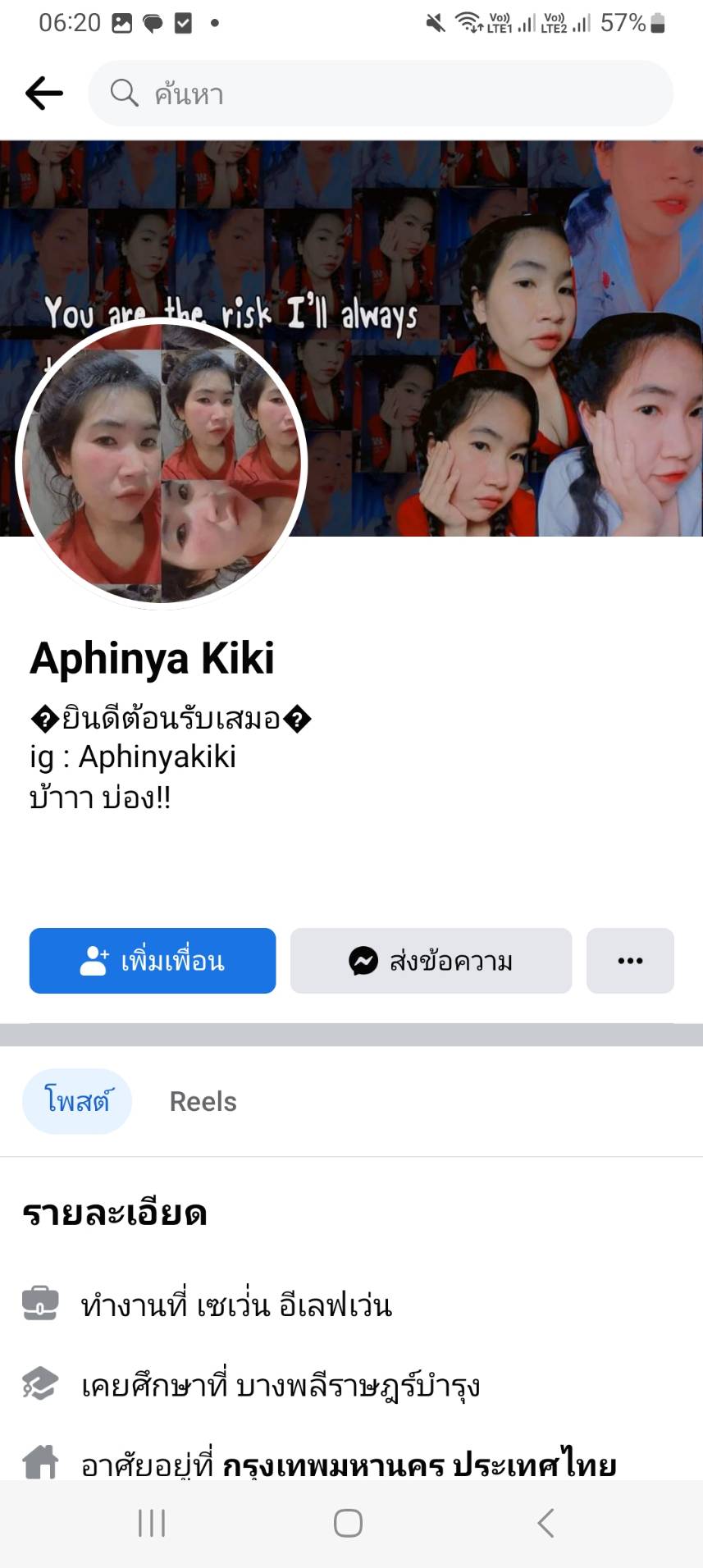Go to the system home screen
703x1568 pixels.
[348, 1523]
